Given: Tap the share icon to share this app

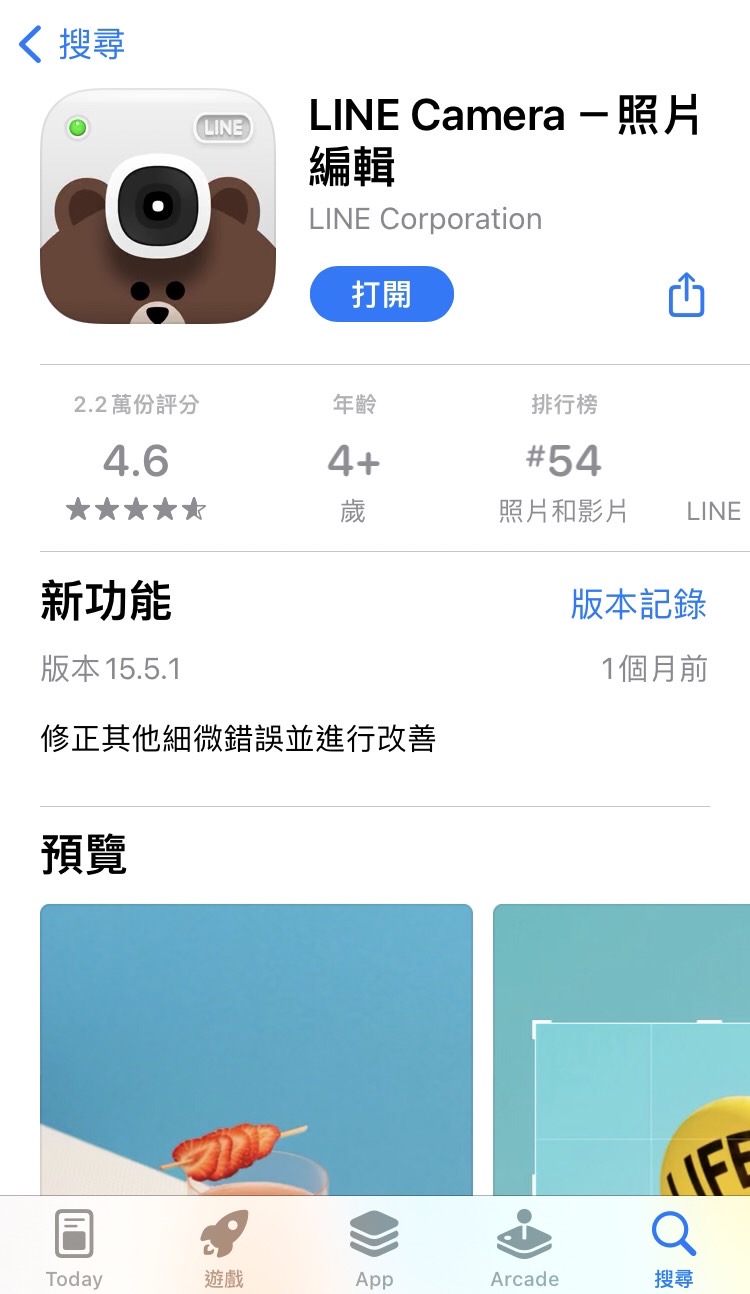Looking at the screenshot, I should 685,293.
